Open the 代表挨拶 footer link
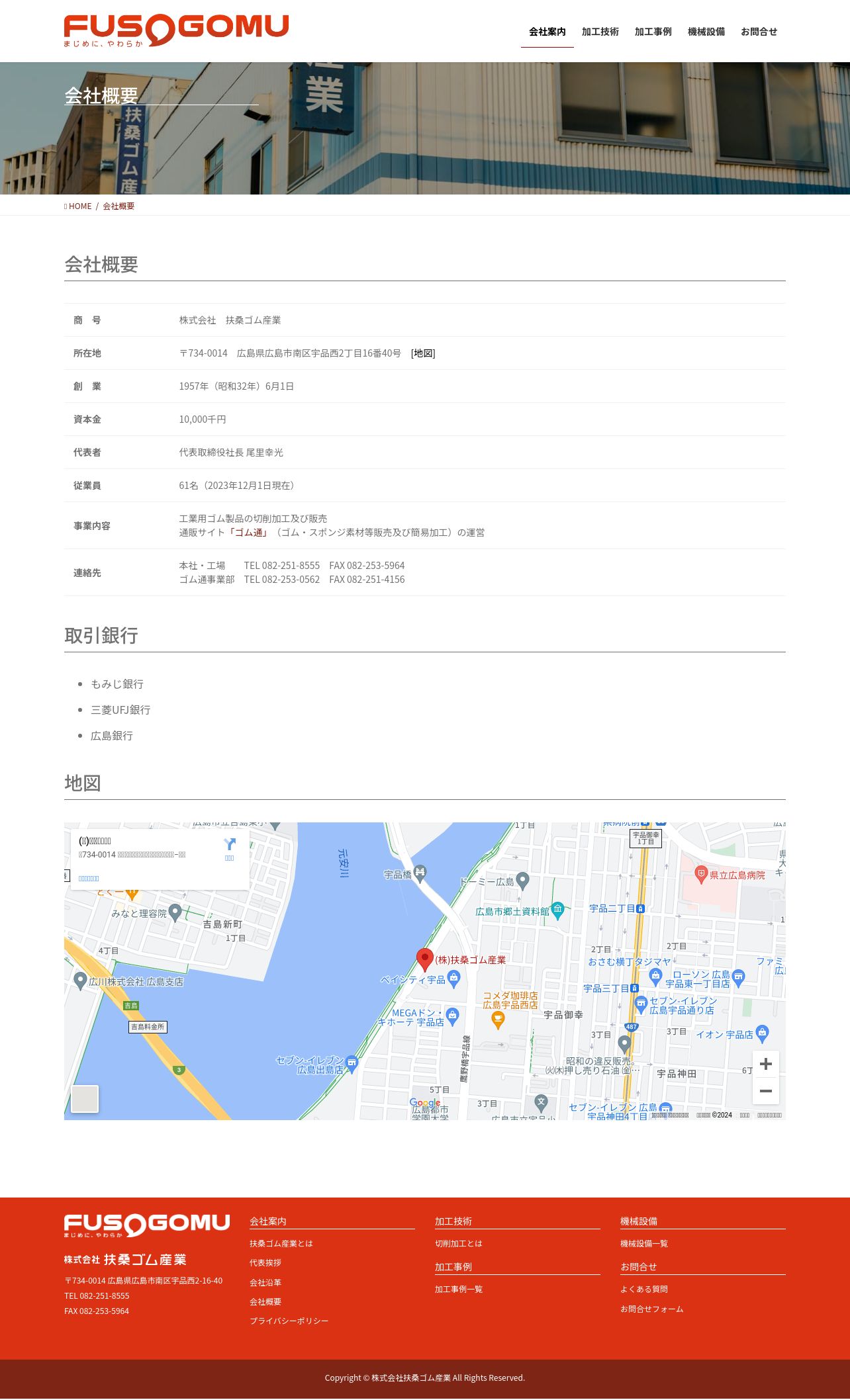This screenshot has height=1400, width=850. point(265,1263)
